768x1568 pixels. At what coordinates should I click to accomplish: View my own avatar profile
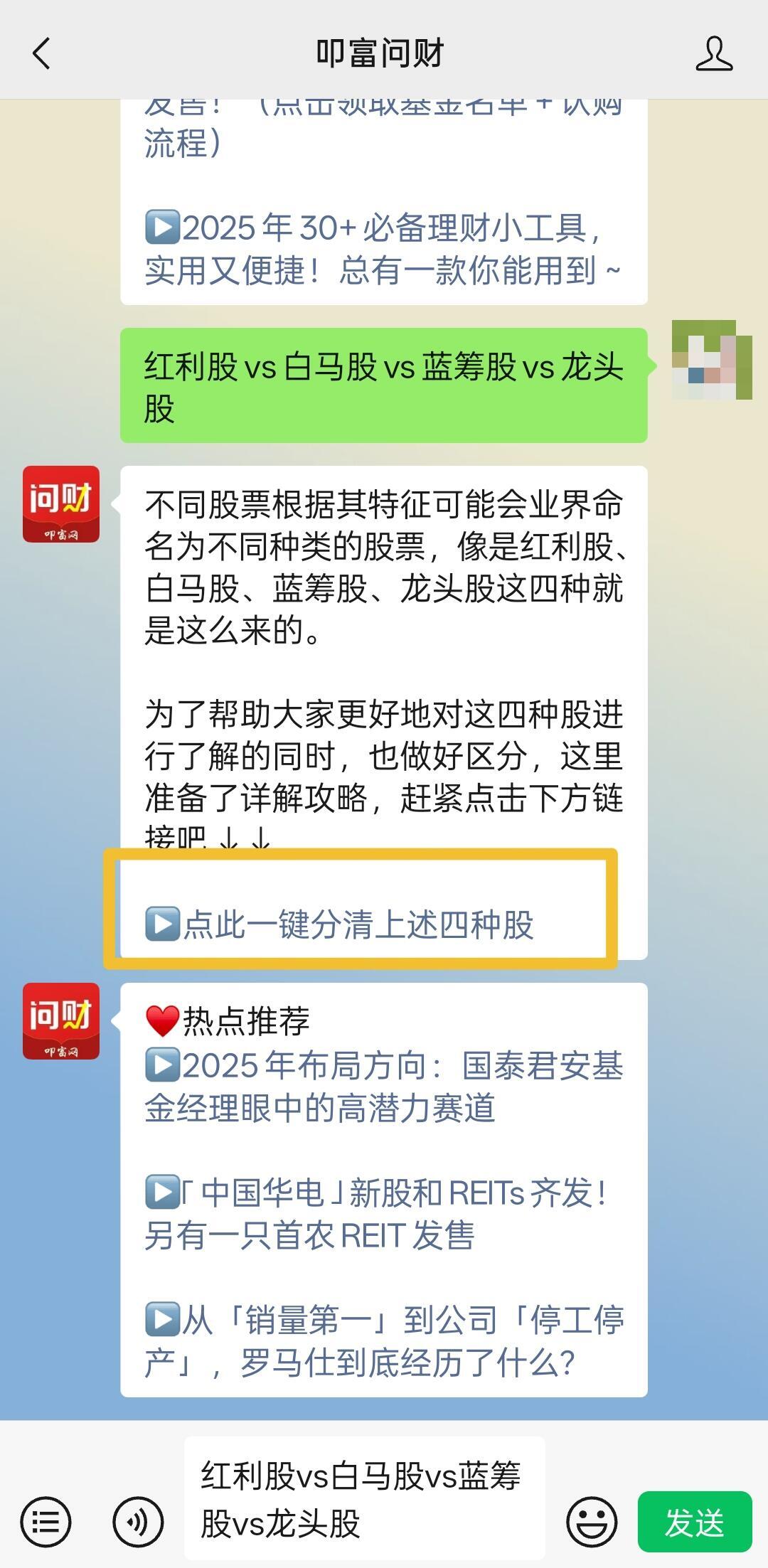[711, 360]
